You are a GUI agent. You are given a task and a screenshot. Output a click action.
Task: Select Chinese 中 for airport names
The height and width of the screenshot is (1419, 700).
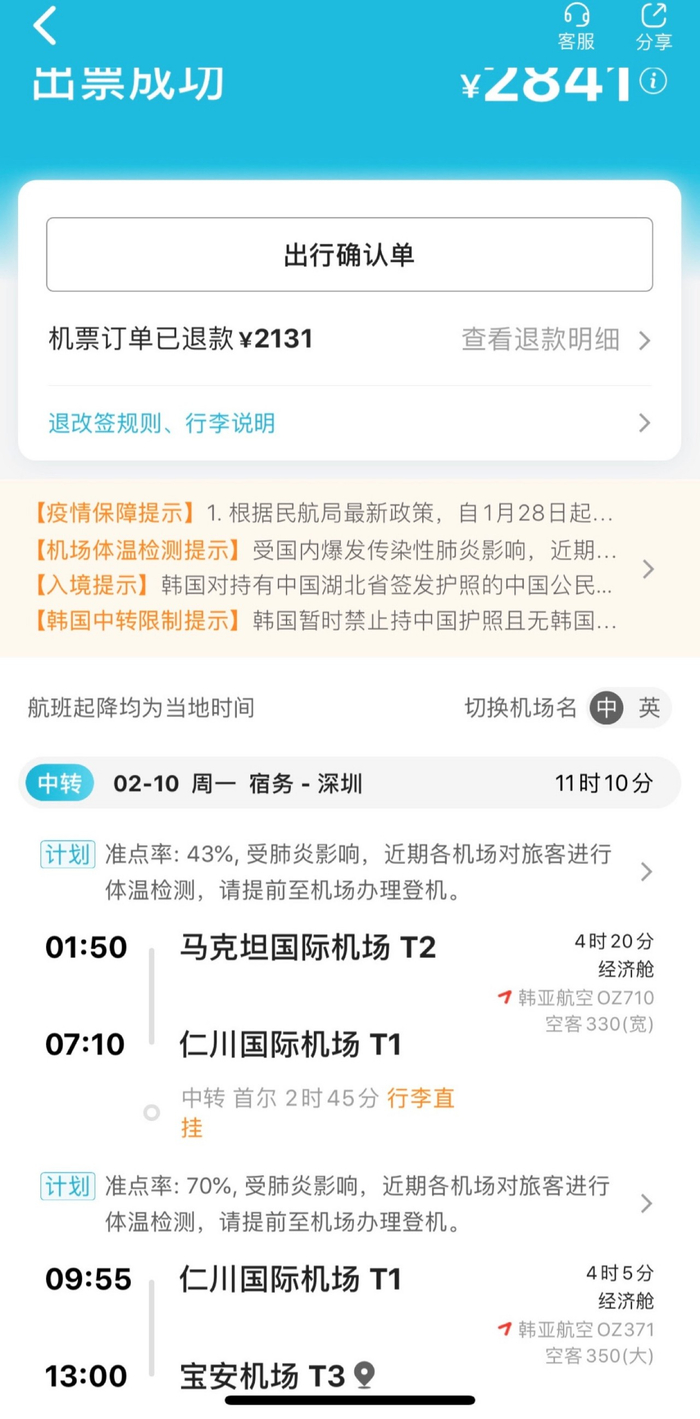pos(606,708)
